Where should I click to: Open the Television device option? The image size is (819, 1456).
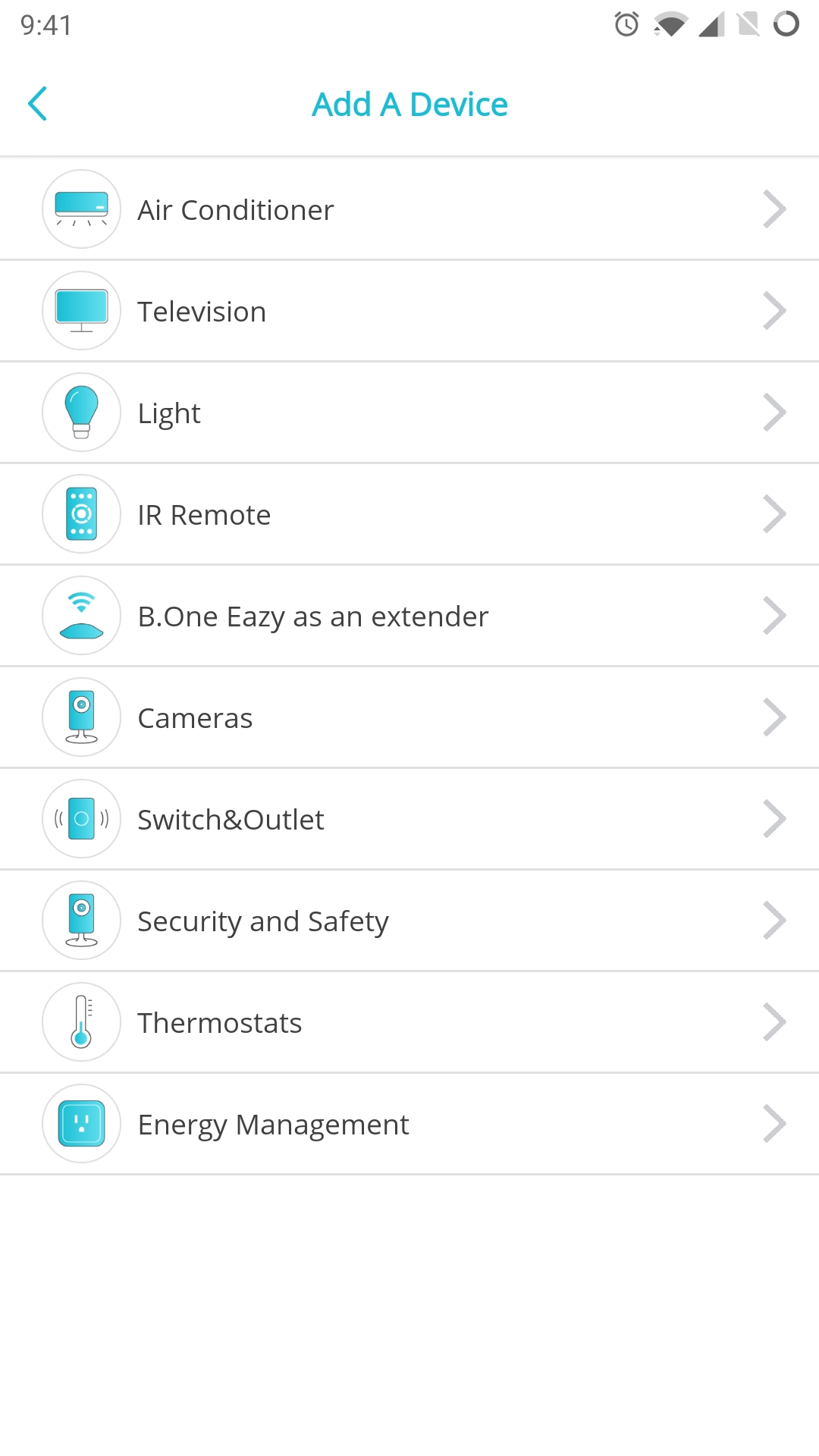pos(409,311)
